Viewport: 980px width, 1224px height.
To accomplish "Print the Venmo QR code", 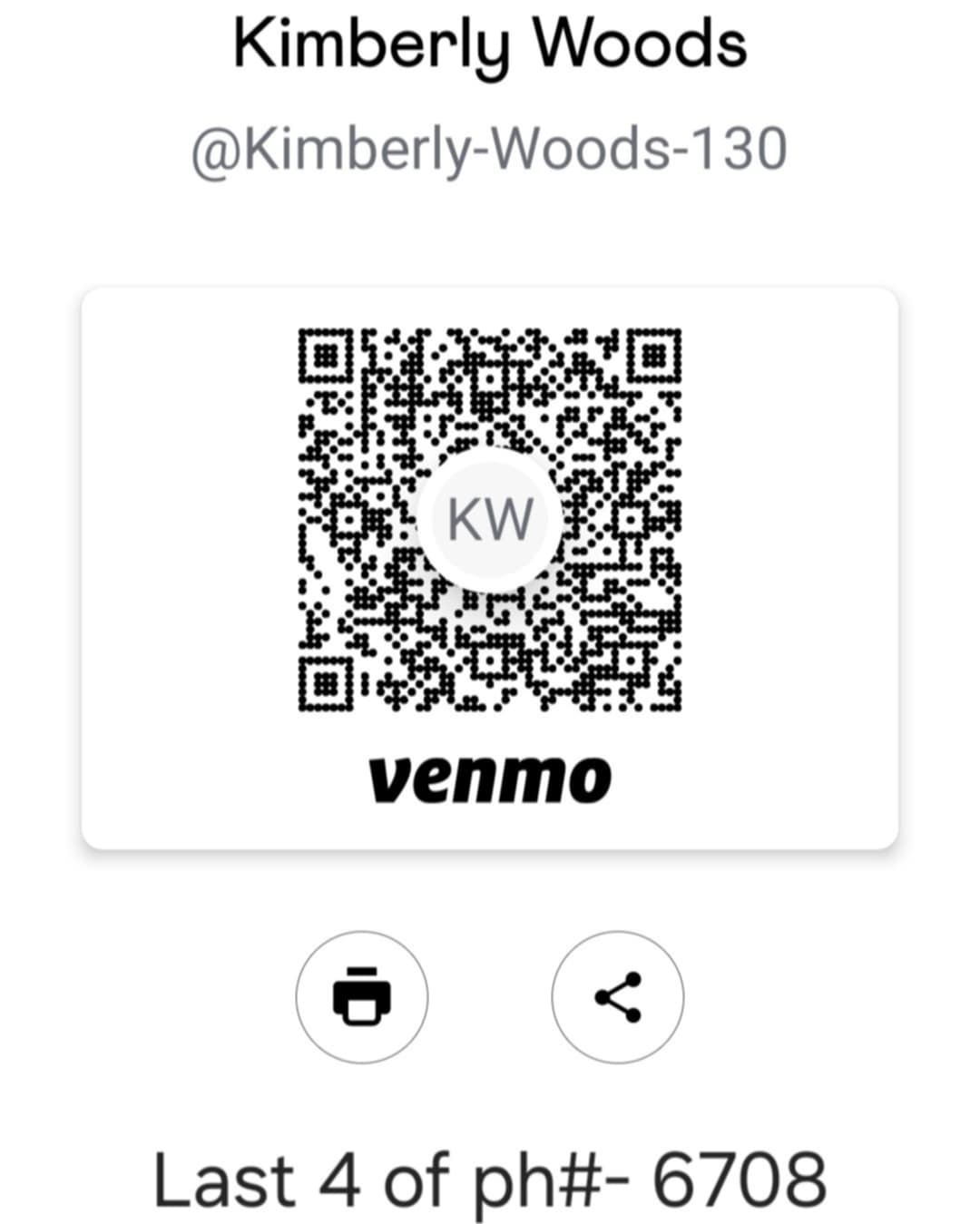I will coord(361,996).
